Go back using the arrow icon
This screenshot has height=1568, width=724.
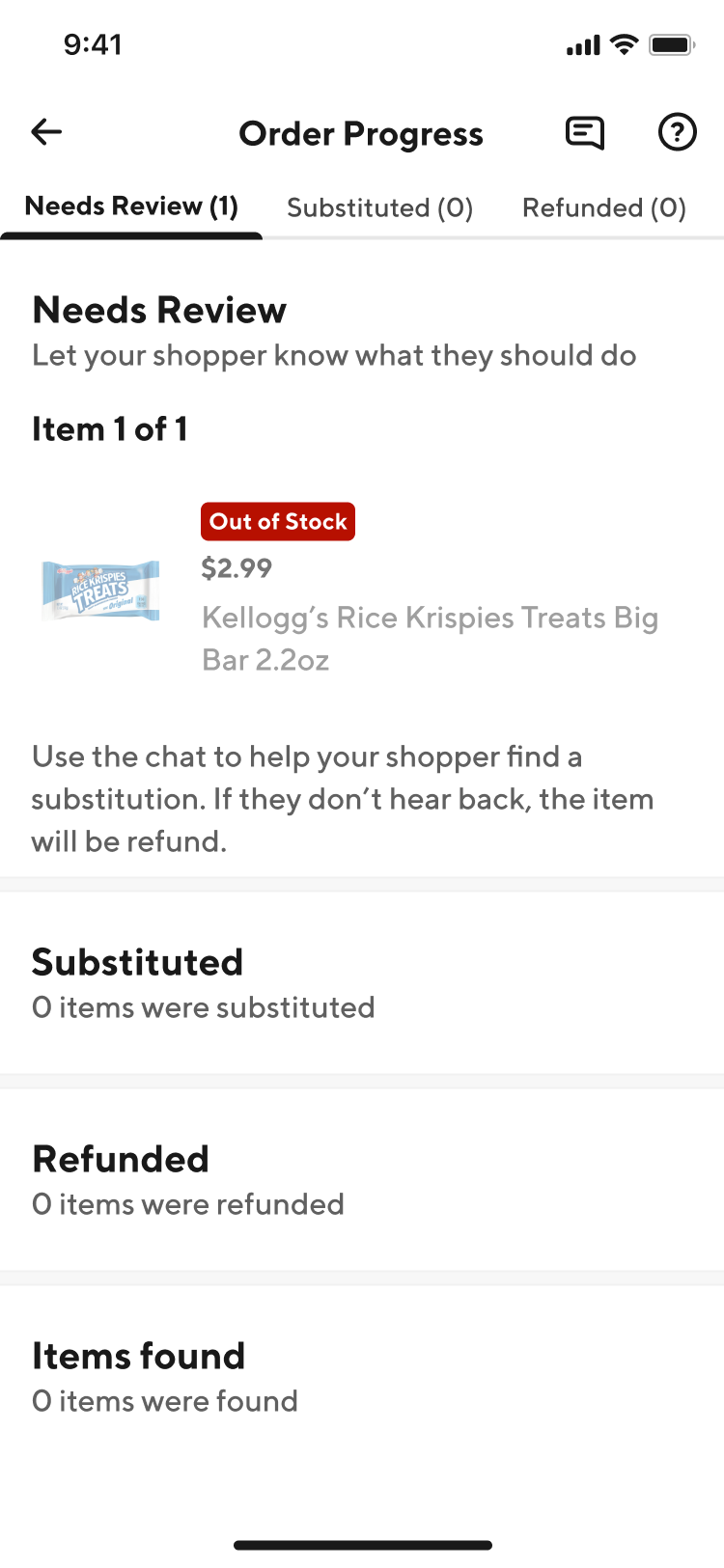[46, 131]
